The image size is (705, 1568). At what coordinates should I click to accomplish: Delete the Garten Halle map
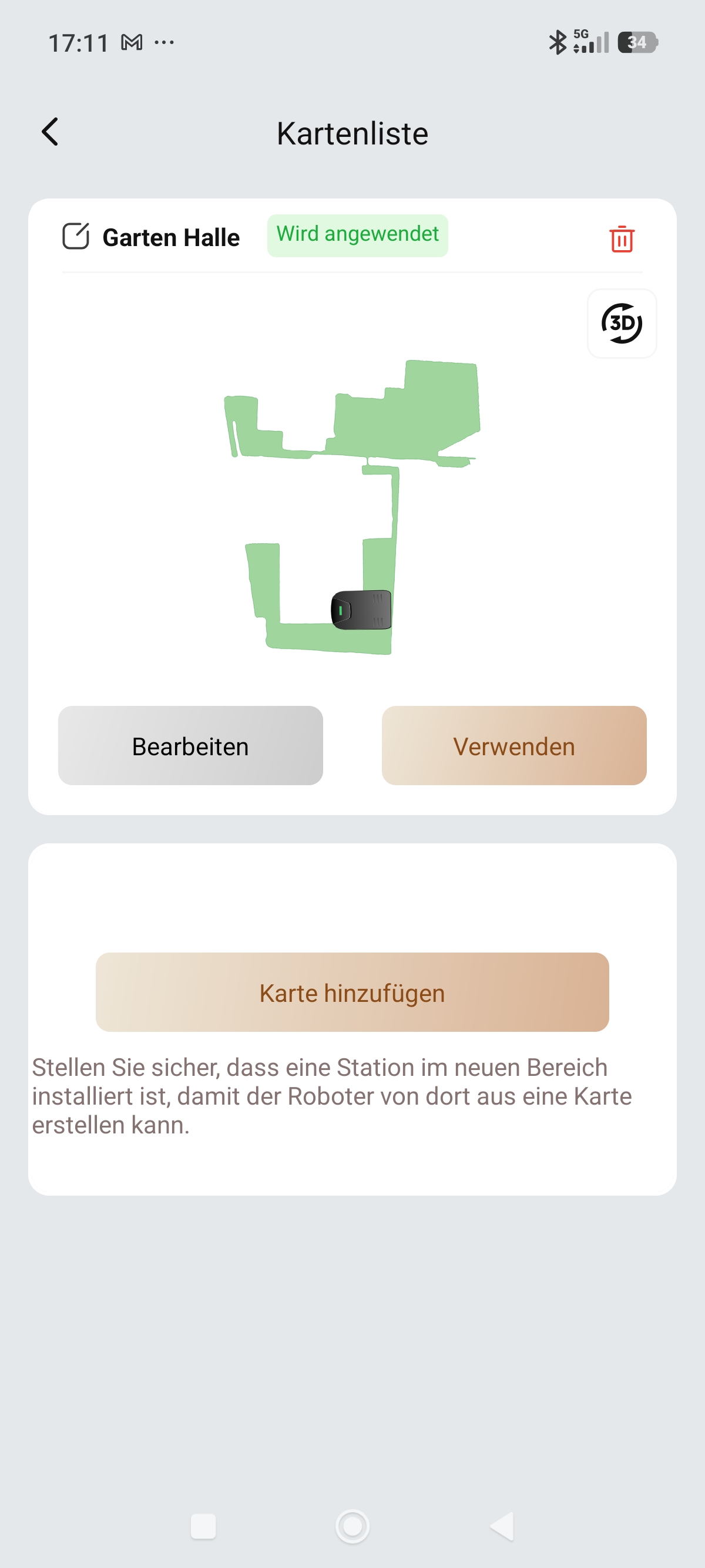coord(622,238)
